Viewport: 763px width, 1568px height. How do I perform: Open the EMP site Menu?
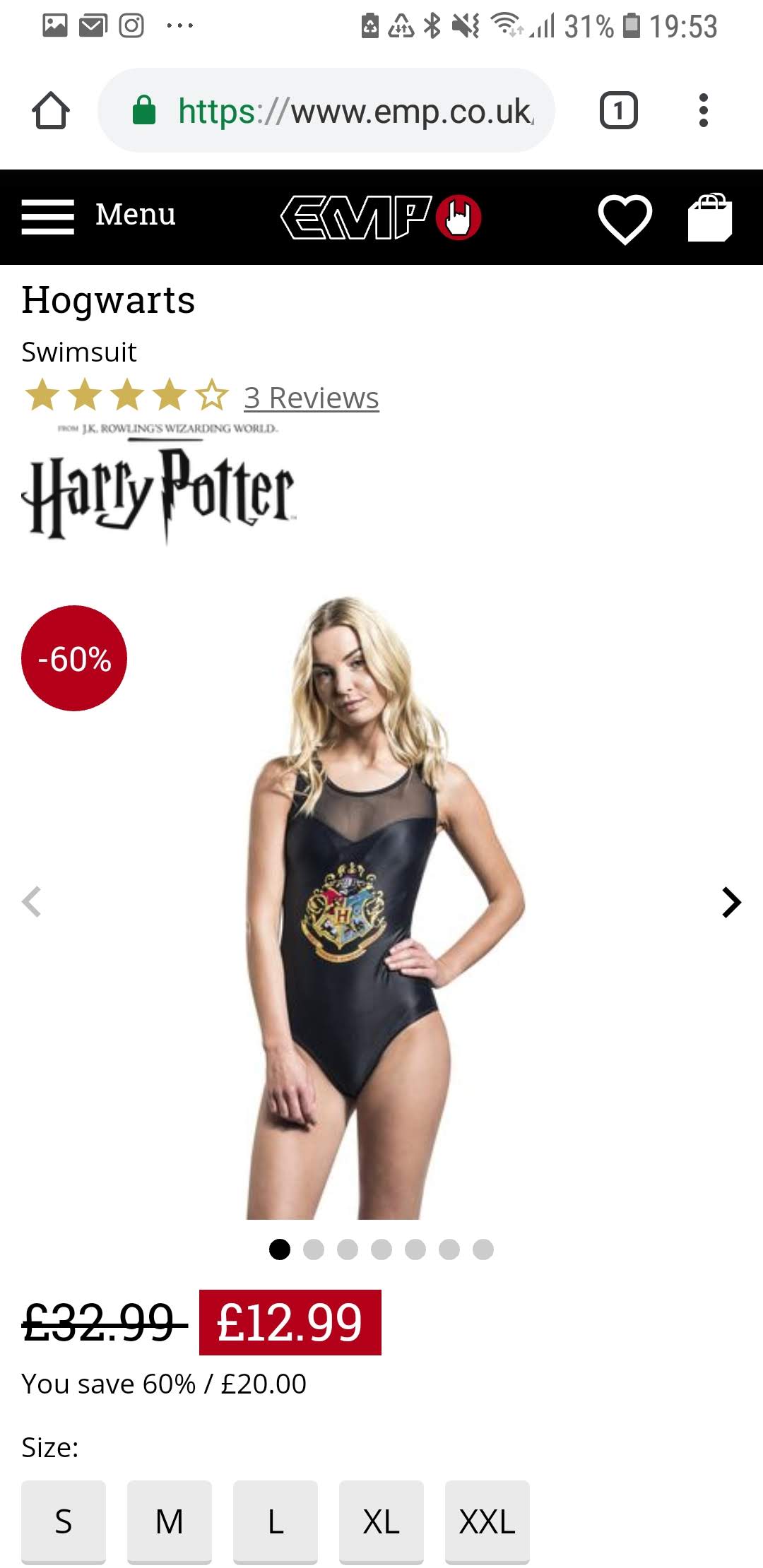pyautogui.click(x=99, y=215)
